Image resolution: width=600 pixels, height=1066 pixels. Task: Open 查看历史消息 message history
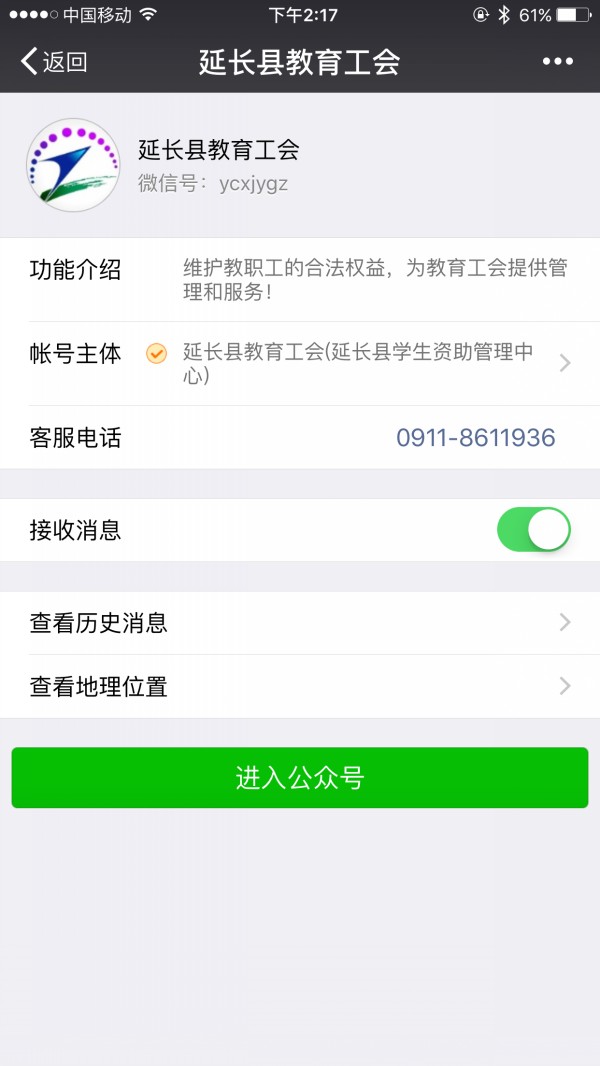(300, 623)
